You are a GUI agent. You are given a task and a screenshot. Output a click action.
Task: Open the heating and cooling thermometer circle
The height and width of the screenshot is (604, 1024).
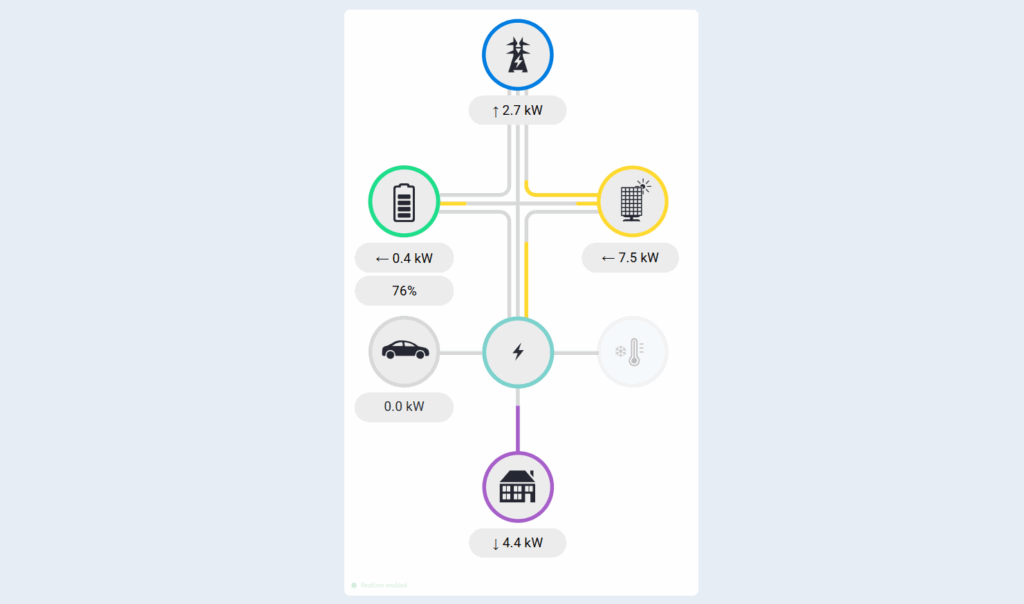pyautogui.click(x=632, y=352)
